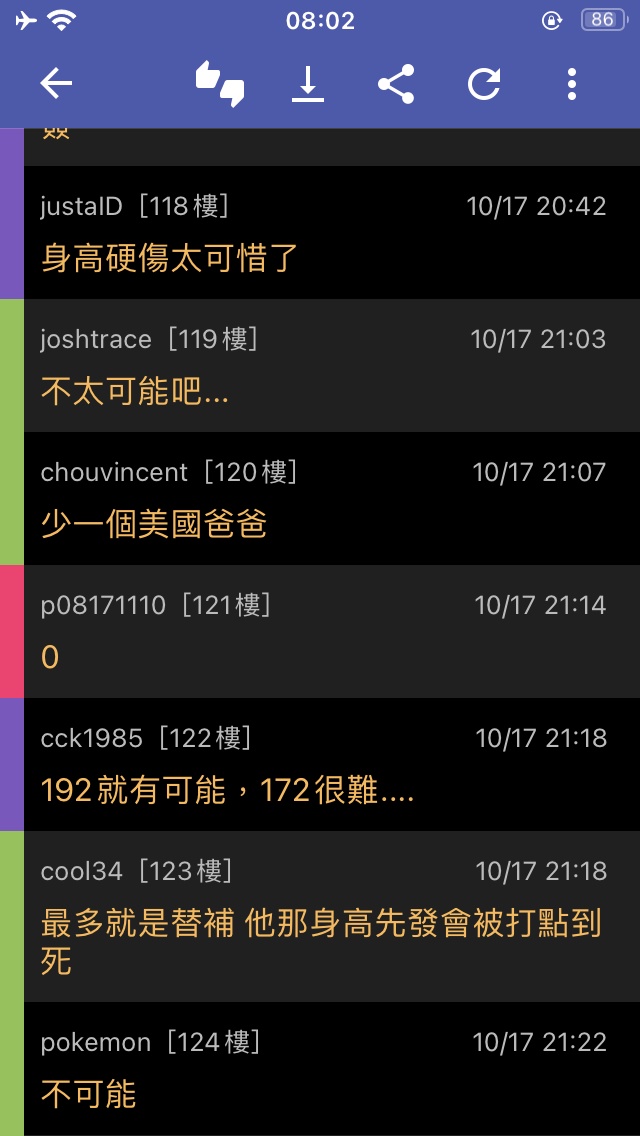The height and width of the screenshot is (1136, 640).
Task: Tap p08171110's comment on floor 121
Action: point(330,631)
